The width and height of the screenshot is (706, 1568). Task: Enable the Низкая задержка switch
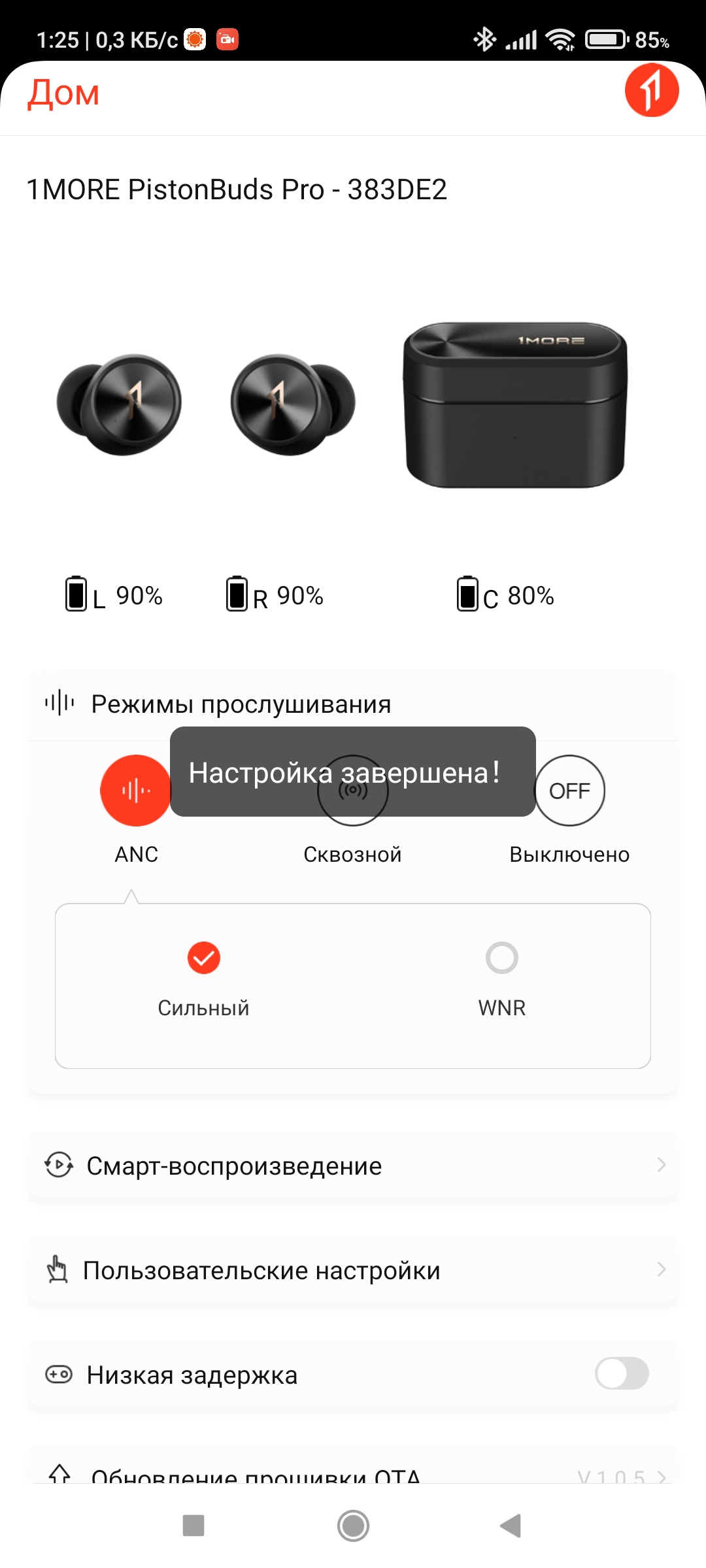pyautogui.click(x=622, y=1373)
